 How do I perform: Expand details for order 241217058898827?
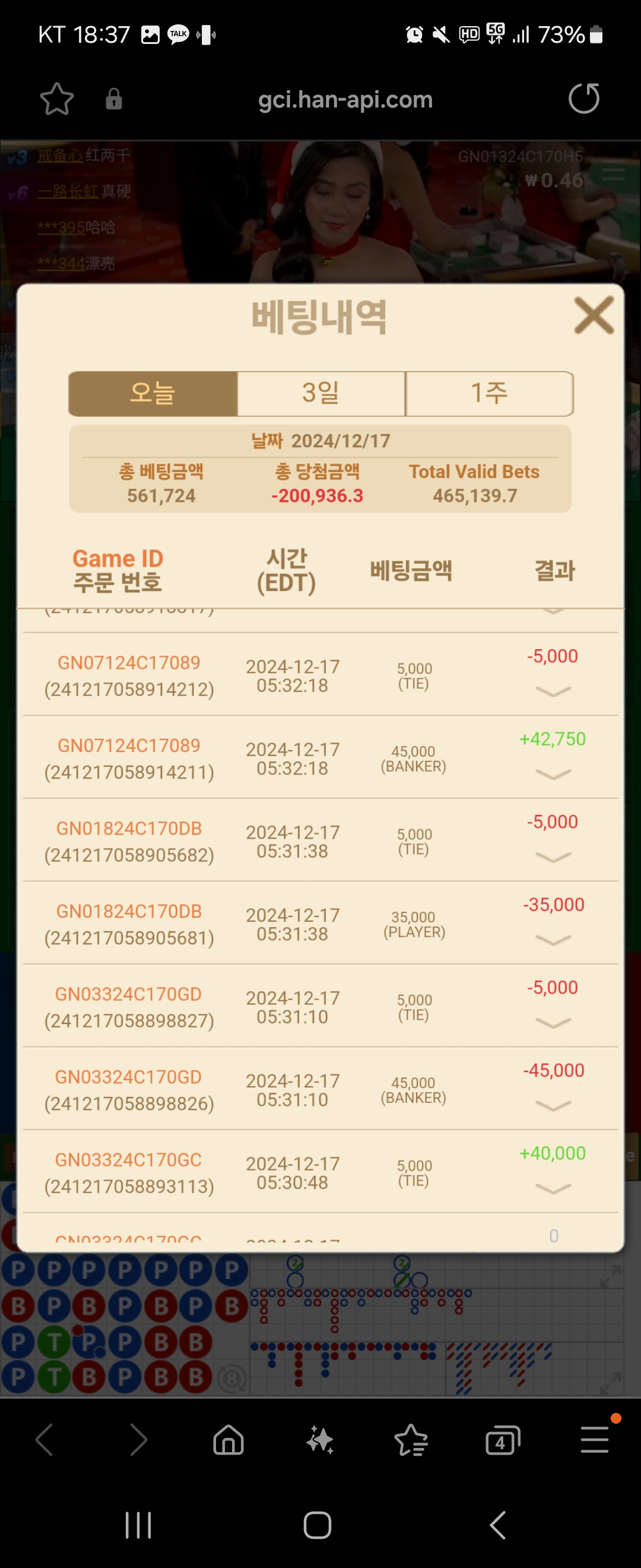tap(553, 1023)
